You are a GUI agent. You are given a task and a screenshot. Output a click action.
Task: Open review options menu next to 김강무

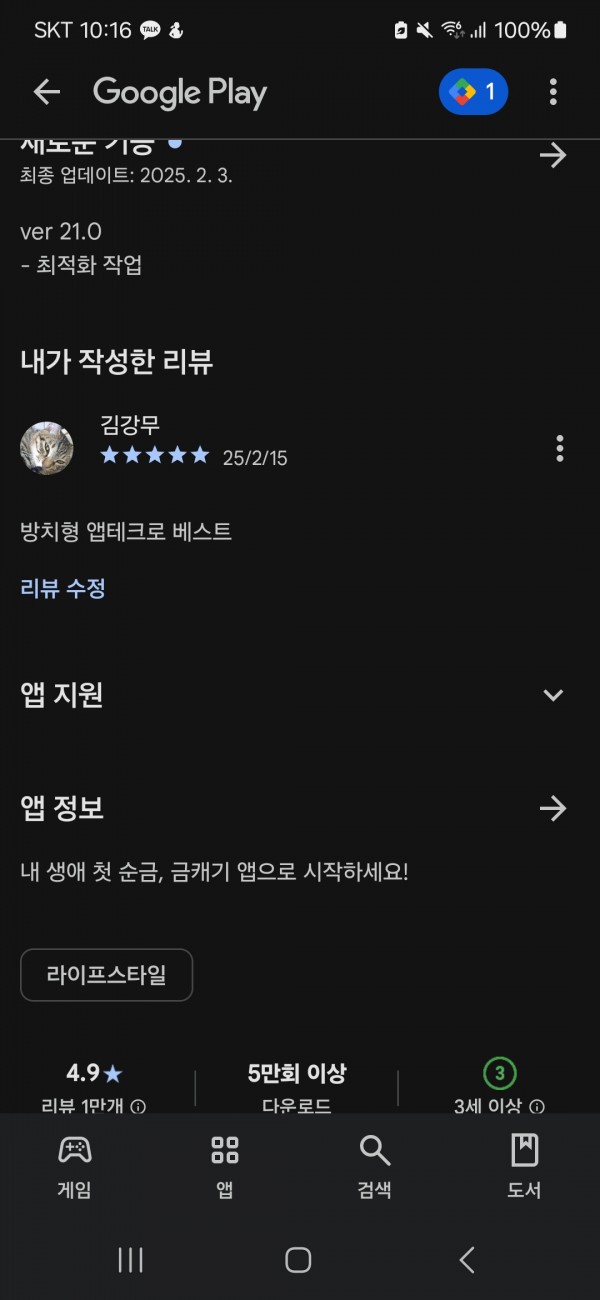pyautogui.click(x=559, y=448)
